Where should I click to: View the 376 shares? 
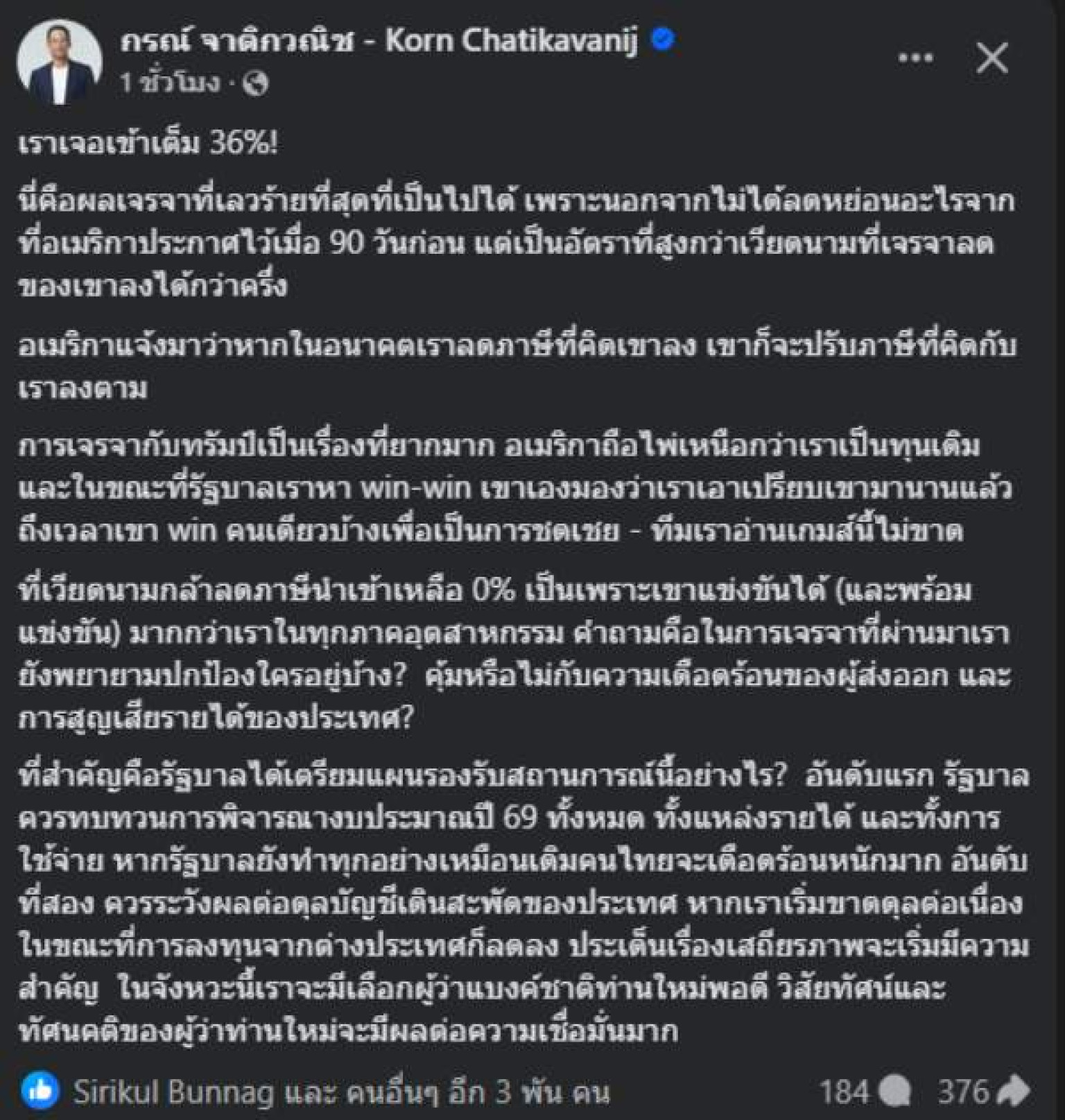(x=982, y=1092)
